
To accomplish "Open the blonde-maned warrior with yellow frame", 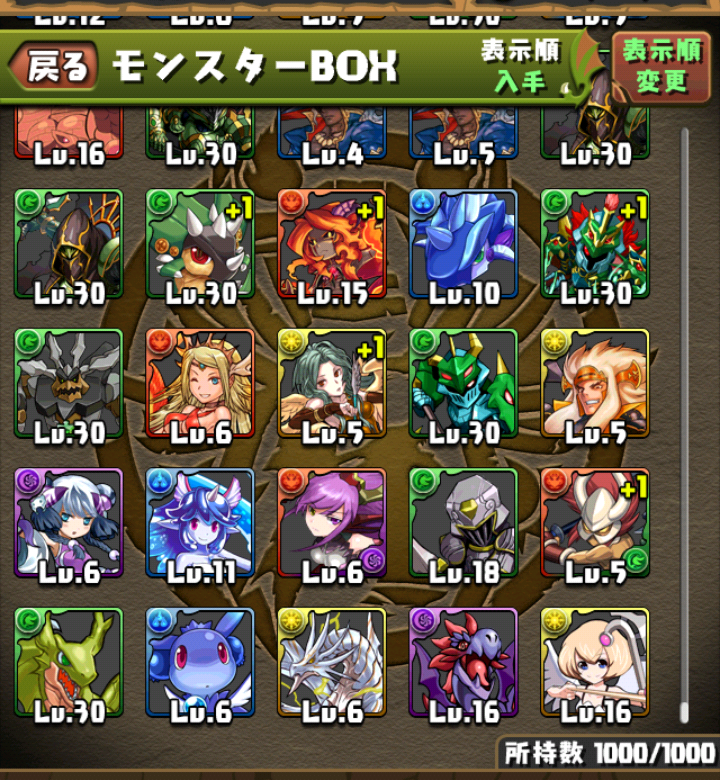I will pyautogui.click(x=595, y=383).
